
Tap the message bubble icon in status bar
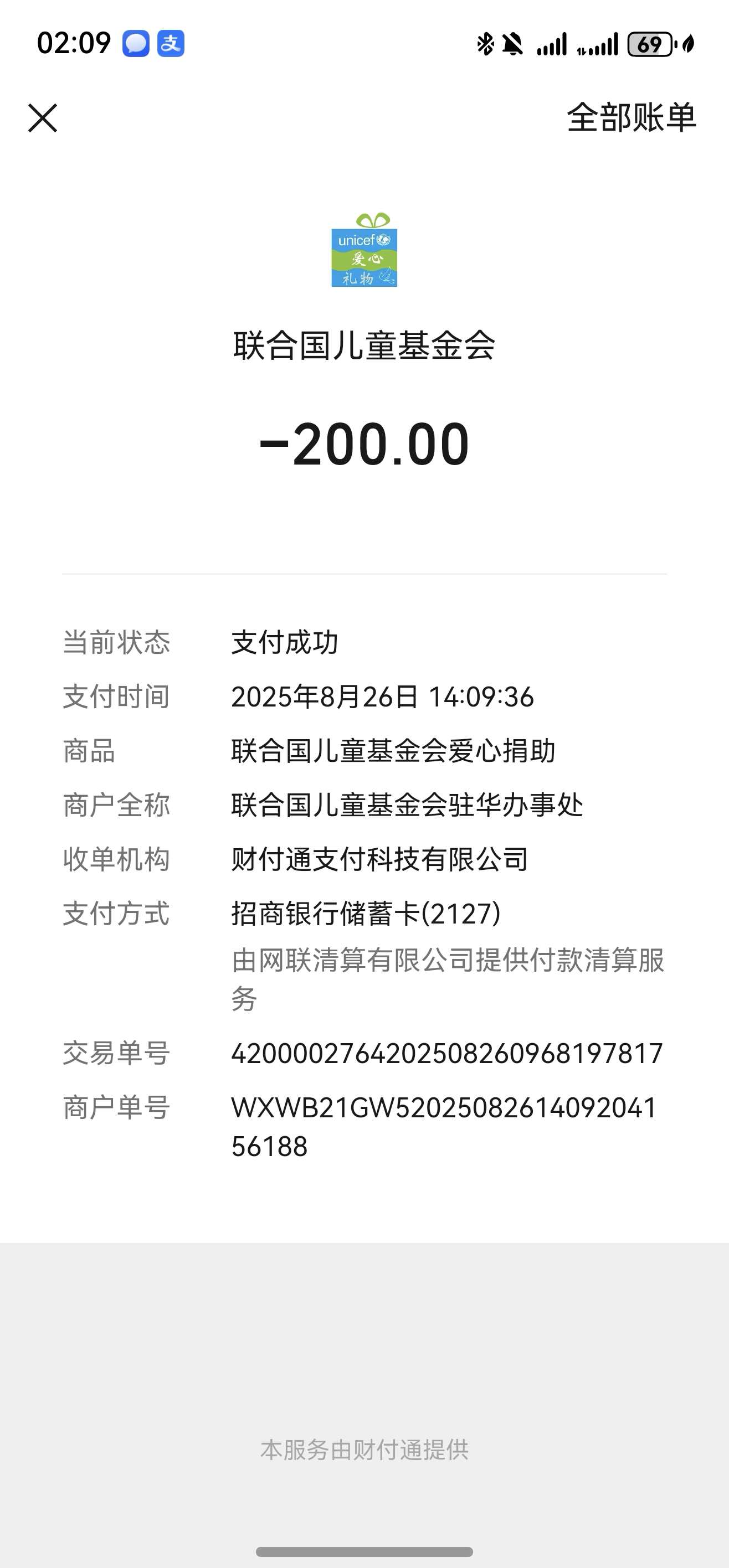pos(135,43)
